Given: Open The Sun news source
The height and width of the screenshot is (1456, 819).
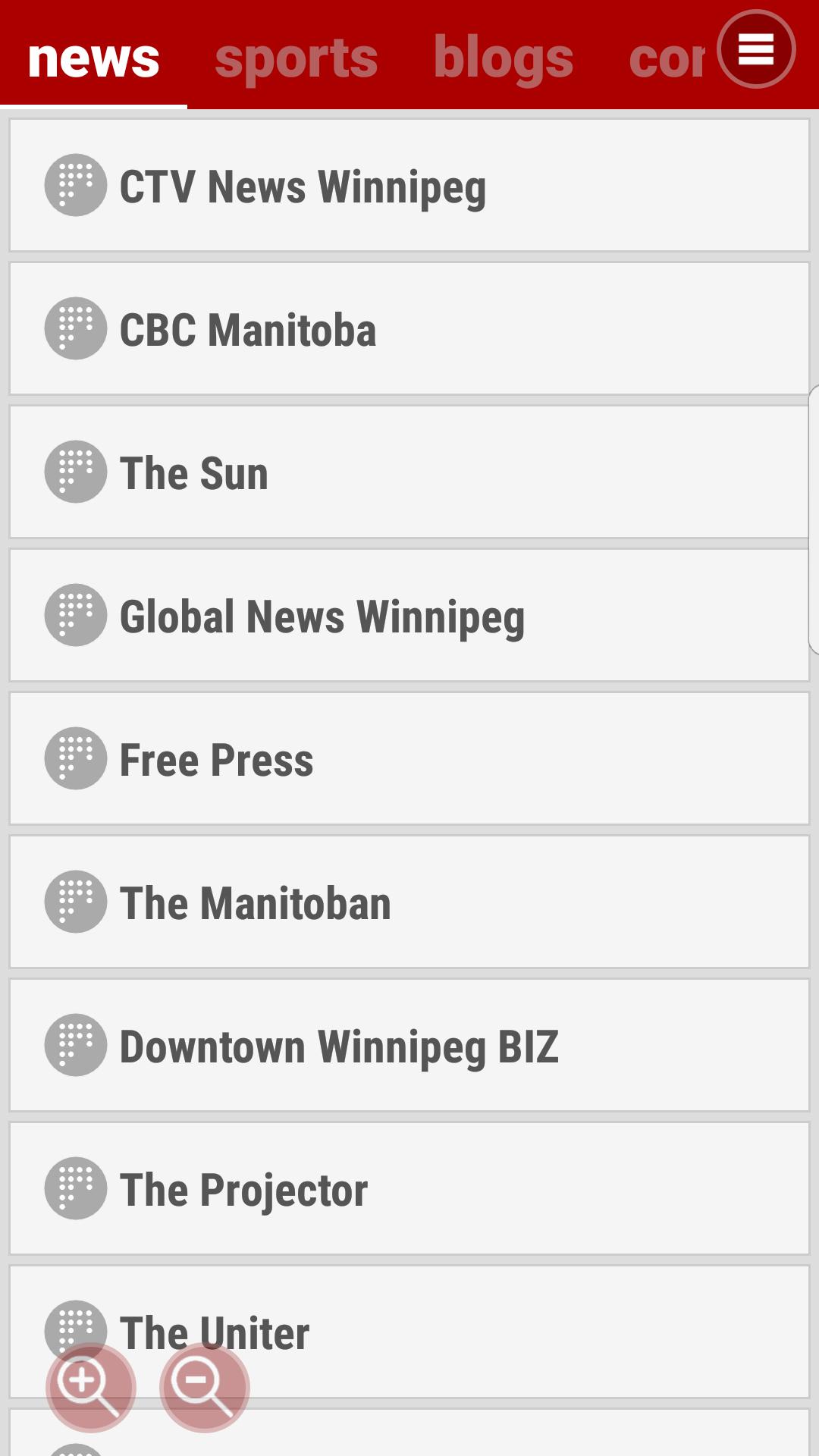Looking at the screenshot, I should 409,472.
